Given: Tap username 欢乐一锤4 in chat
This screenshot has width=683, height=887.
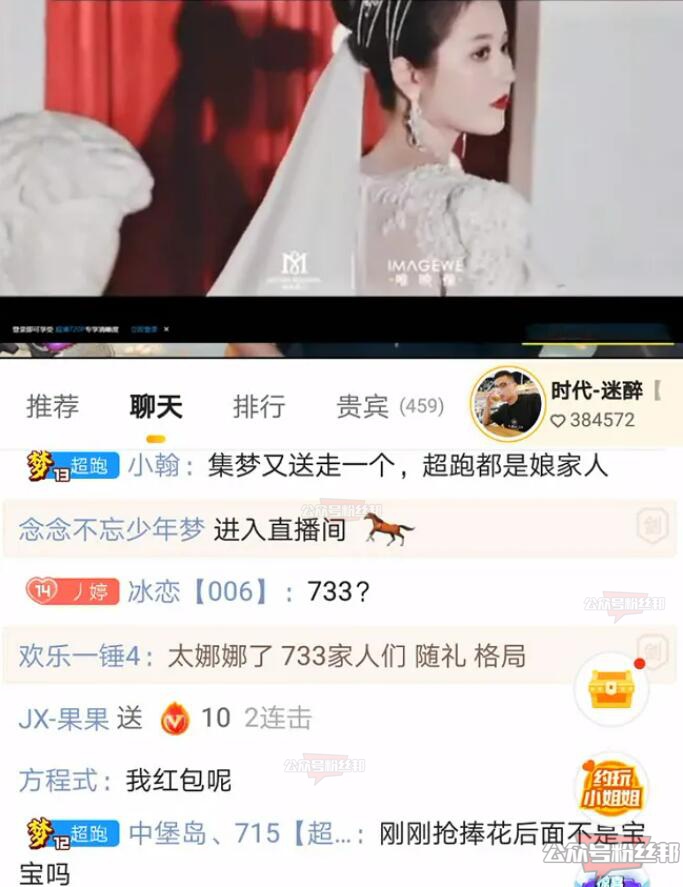Looking at the screenshot, I should [x=80, y=656].
